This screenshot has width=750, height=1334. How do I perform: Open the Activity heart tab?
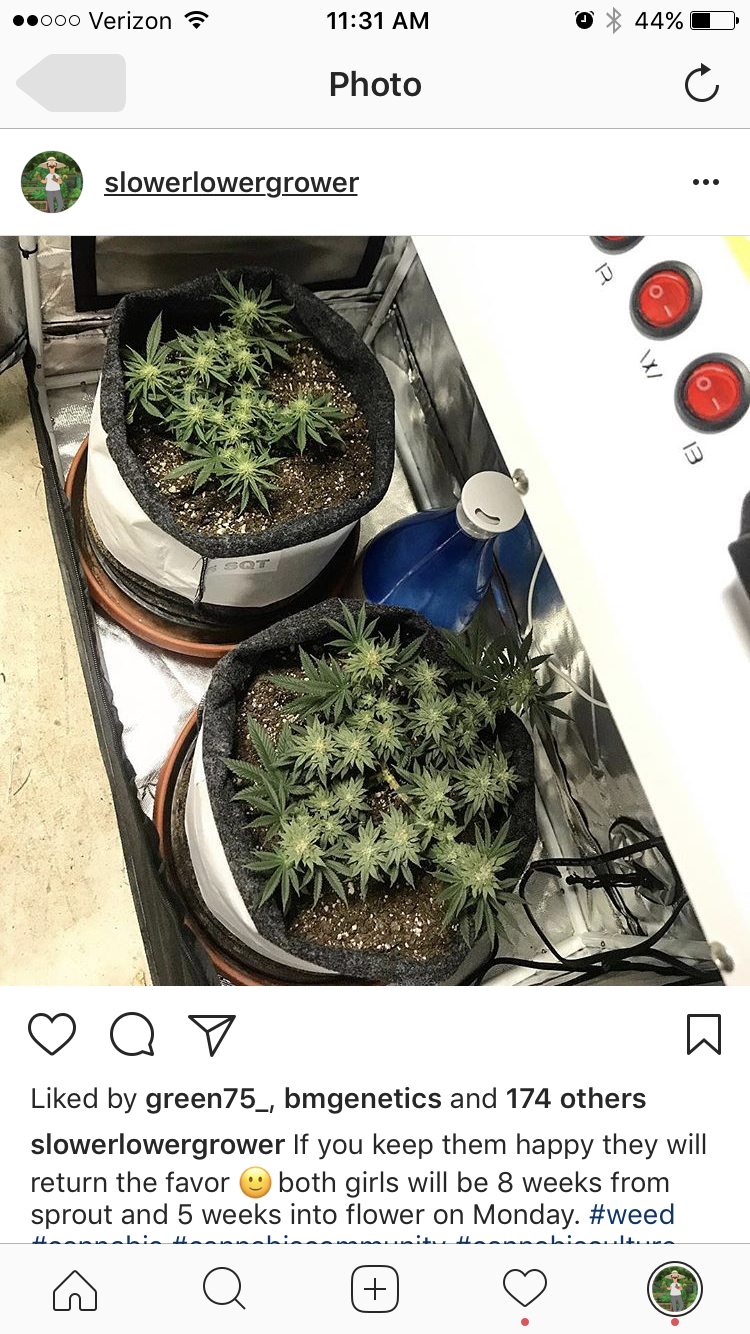tap(525, 1289)
